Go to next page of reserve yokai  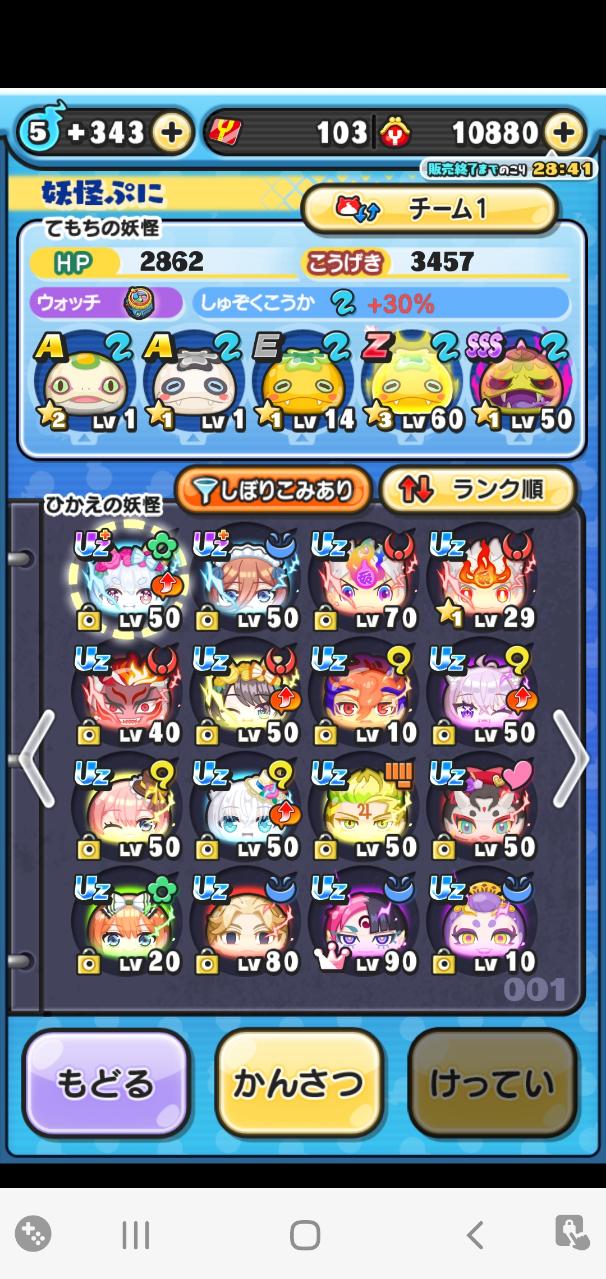click(574, 759)
